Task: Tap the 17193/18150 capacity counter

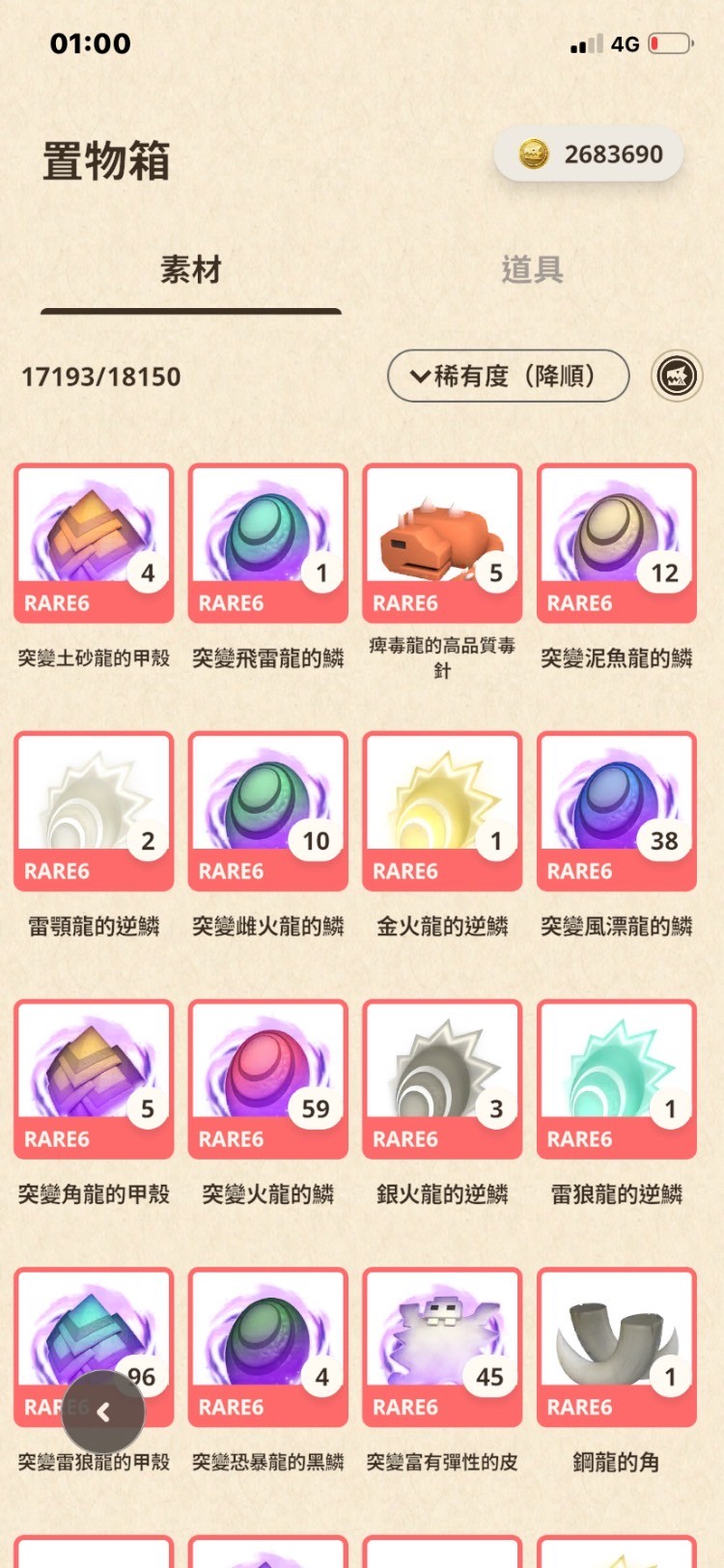Action: point(99,377)
